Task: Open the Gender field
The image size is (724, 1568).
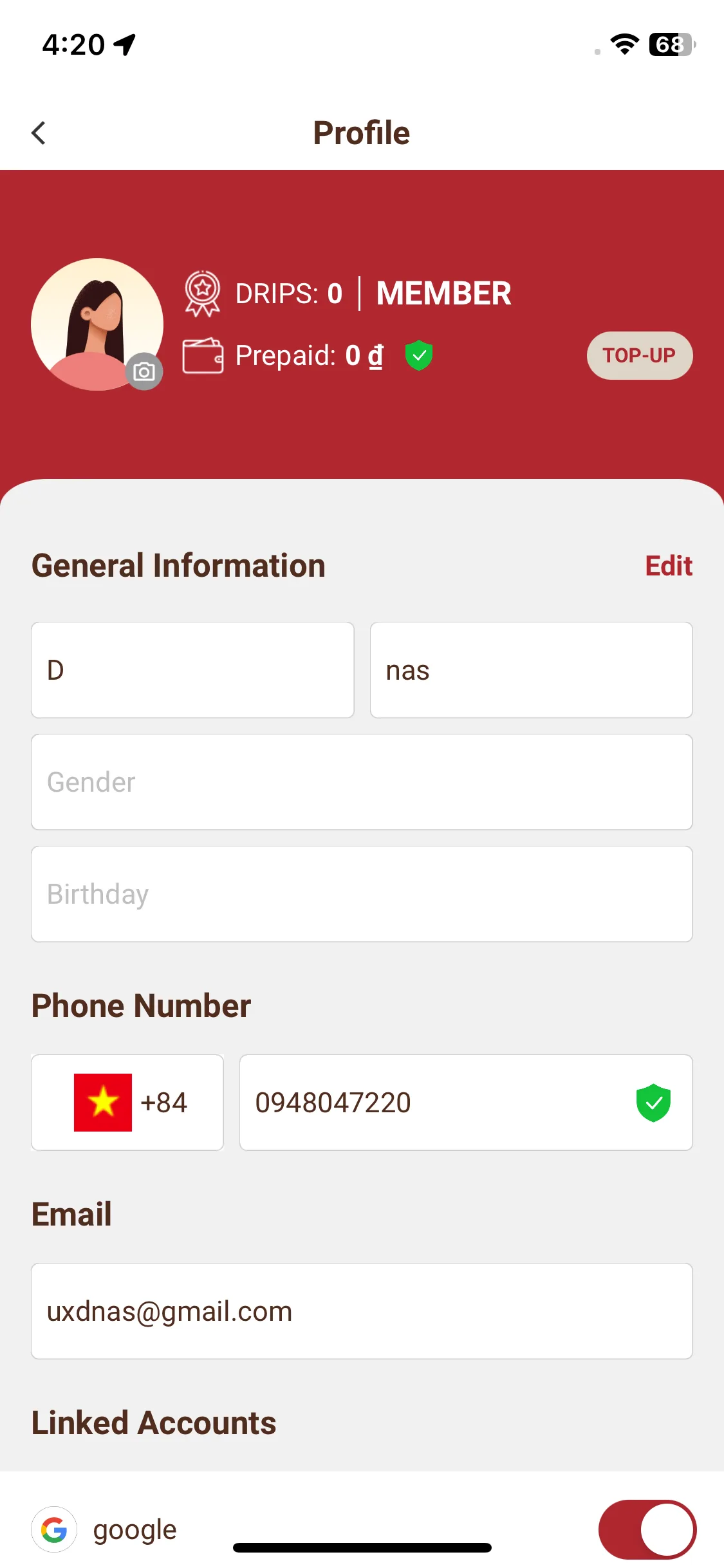Action: point(362,782)
